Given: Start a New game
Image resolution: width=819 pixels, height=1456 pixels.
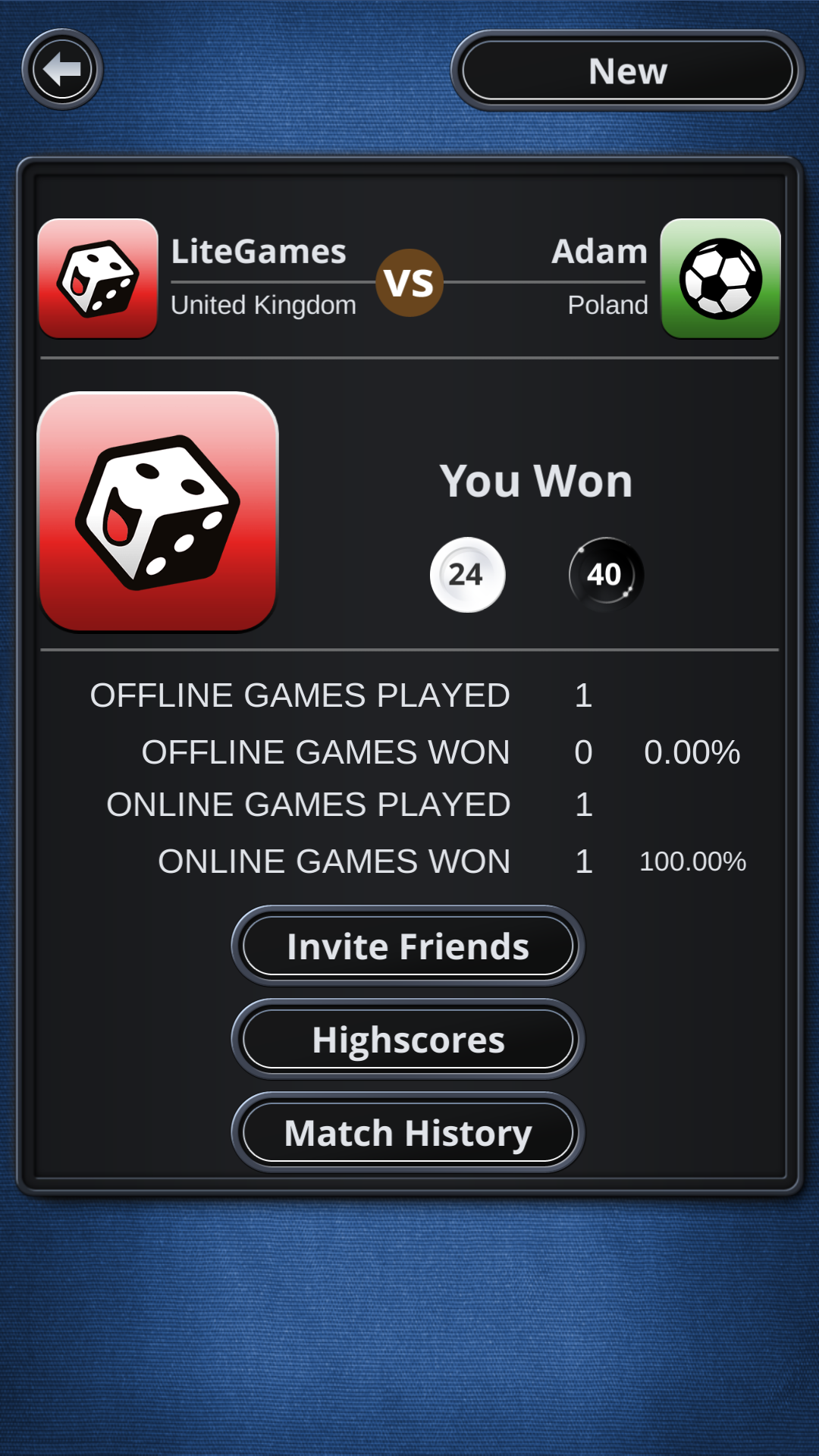Looking at the screenshot, I should (x=627, y=71).
